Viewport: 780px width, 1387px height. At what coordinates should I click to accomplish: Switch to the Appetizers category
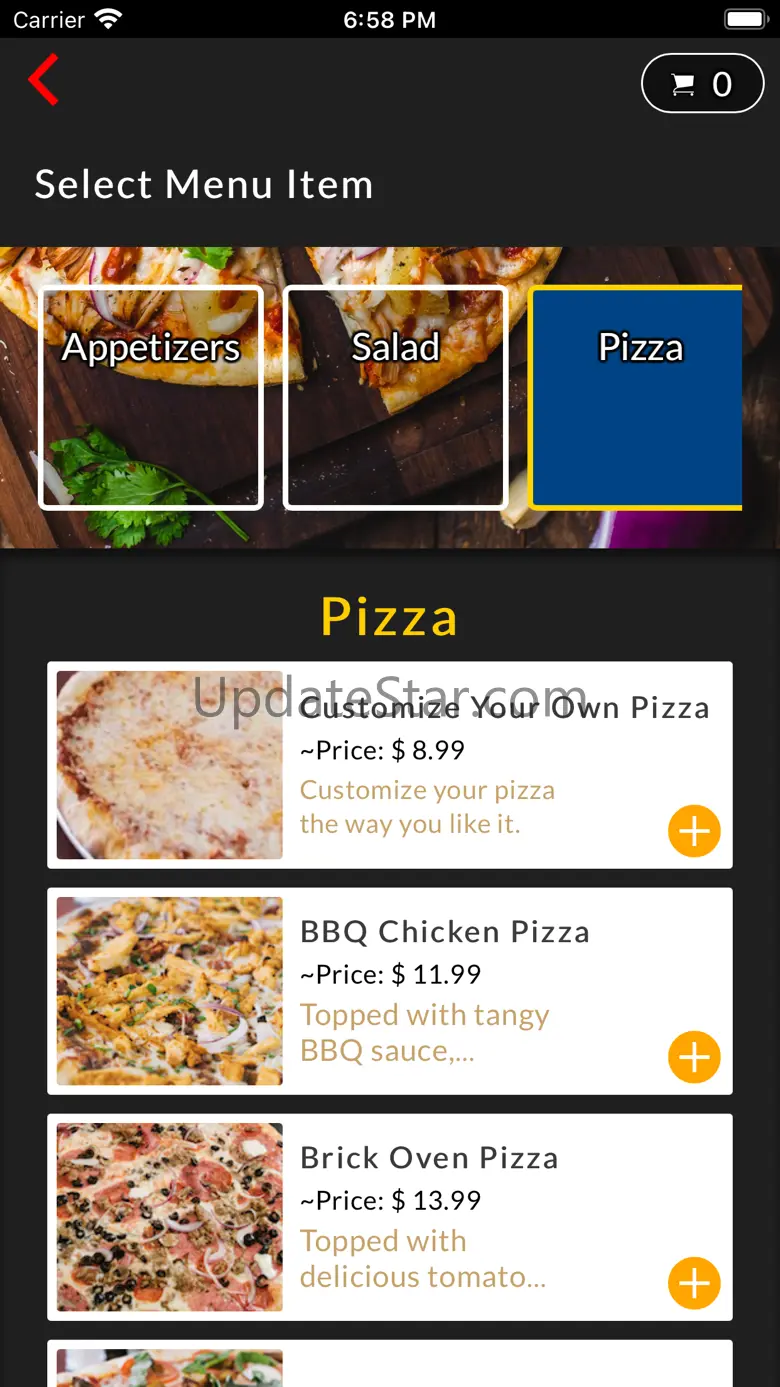(151, 398)
